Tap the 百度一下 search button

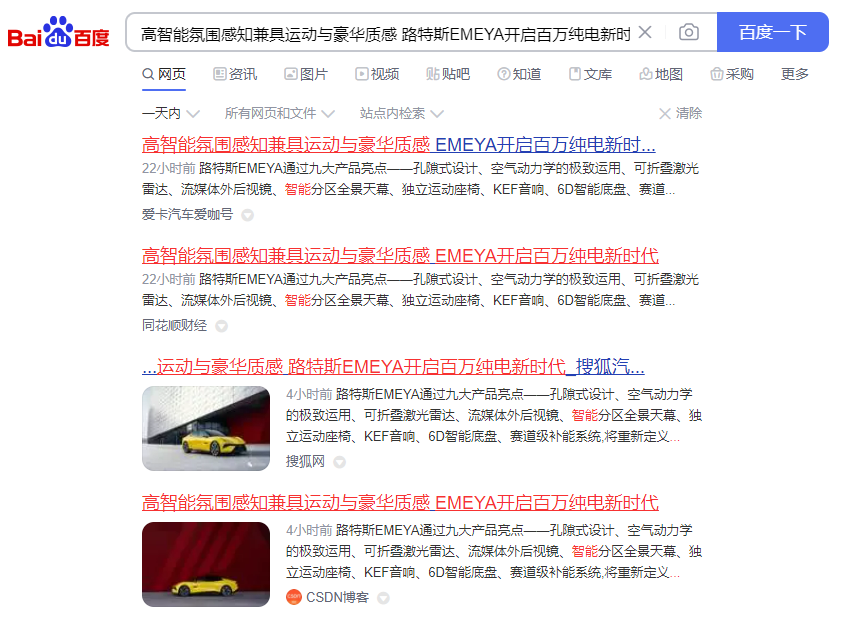click(772, 32)
